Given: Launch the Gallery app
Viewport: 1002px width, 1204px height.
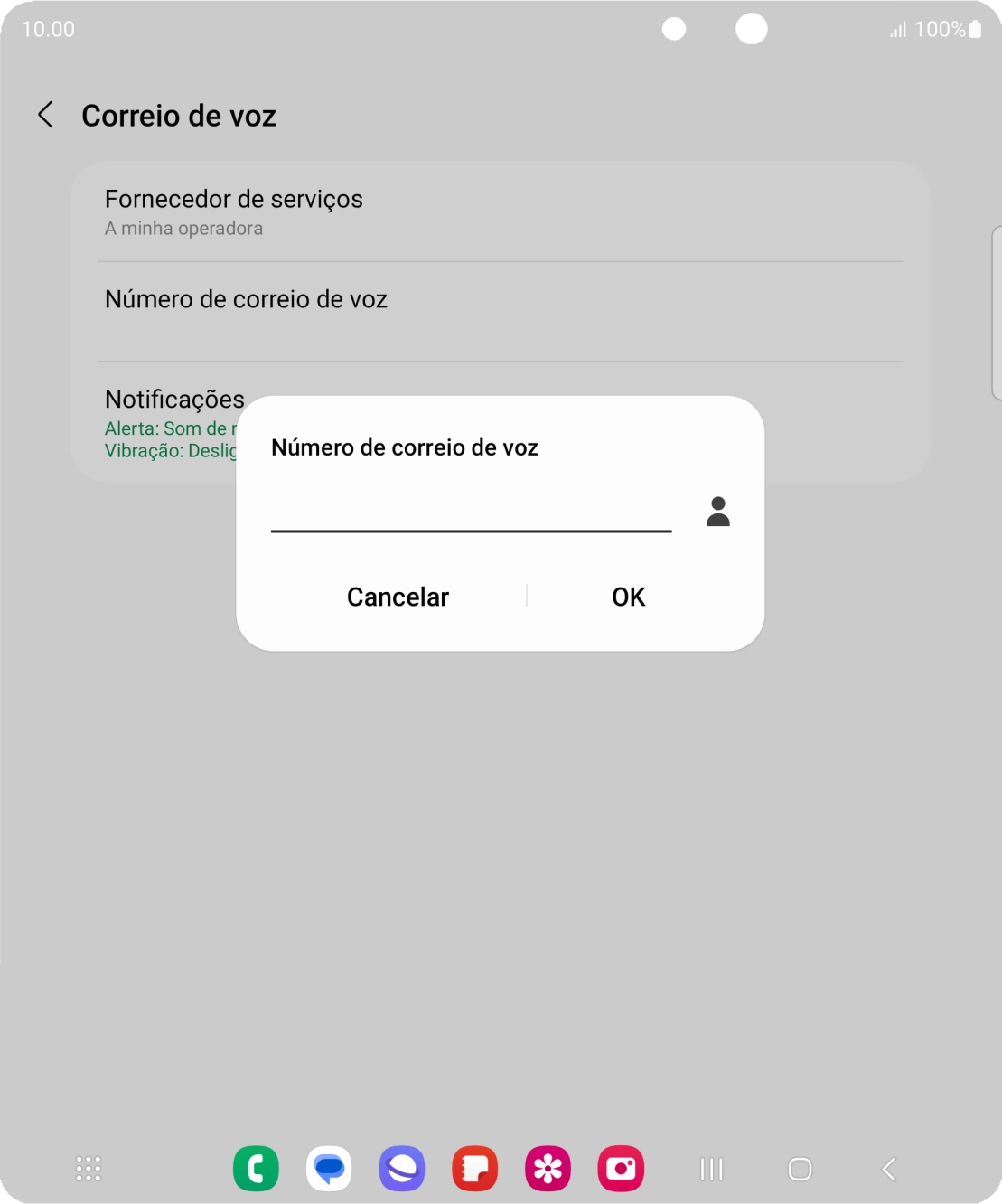Looking at the screenshot, I should click(548, 1169).
